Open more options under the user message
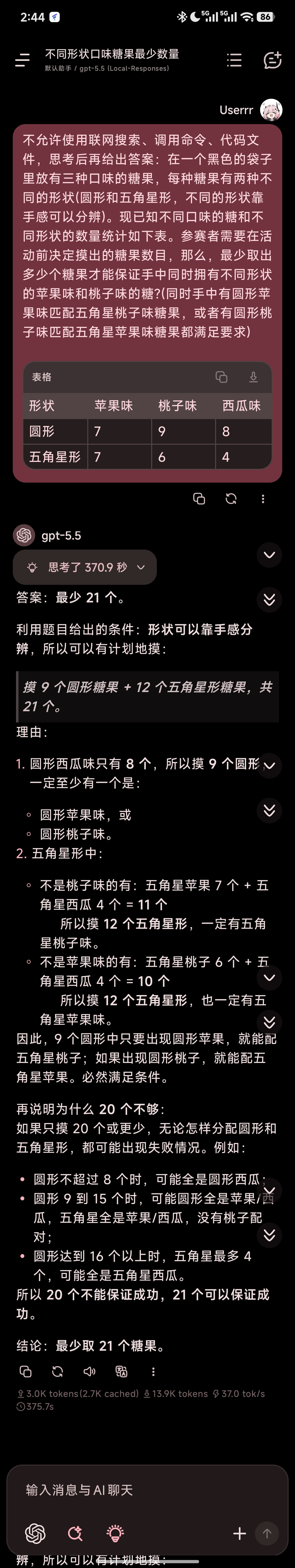Image resolution: width=295 pixels, height=1568 pixels. coord(263,499)
